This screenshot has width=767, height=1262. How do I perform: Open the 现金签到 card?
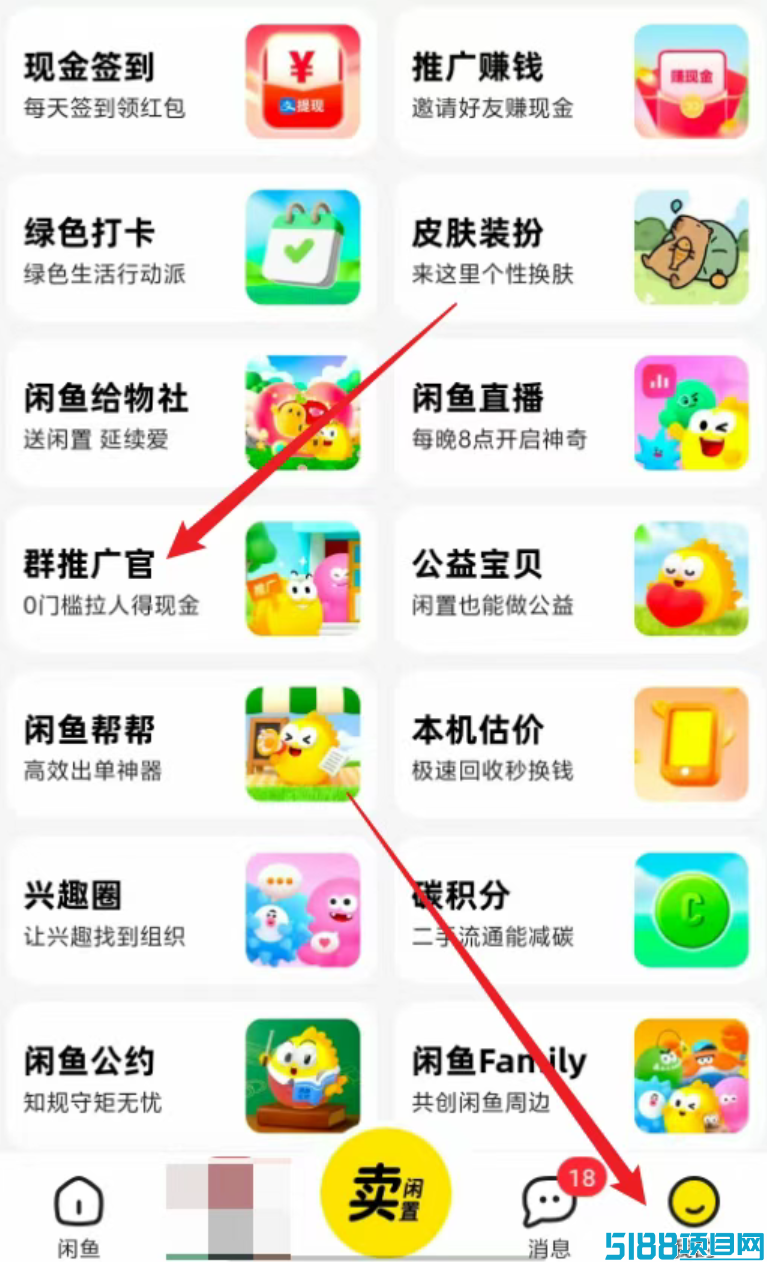(190, 81)
